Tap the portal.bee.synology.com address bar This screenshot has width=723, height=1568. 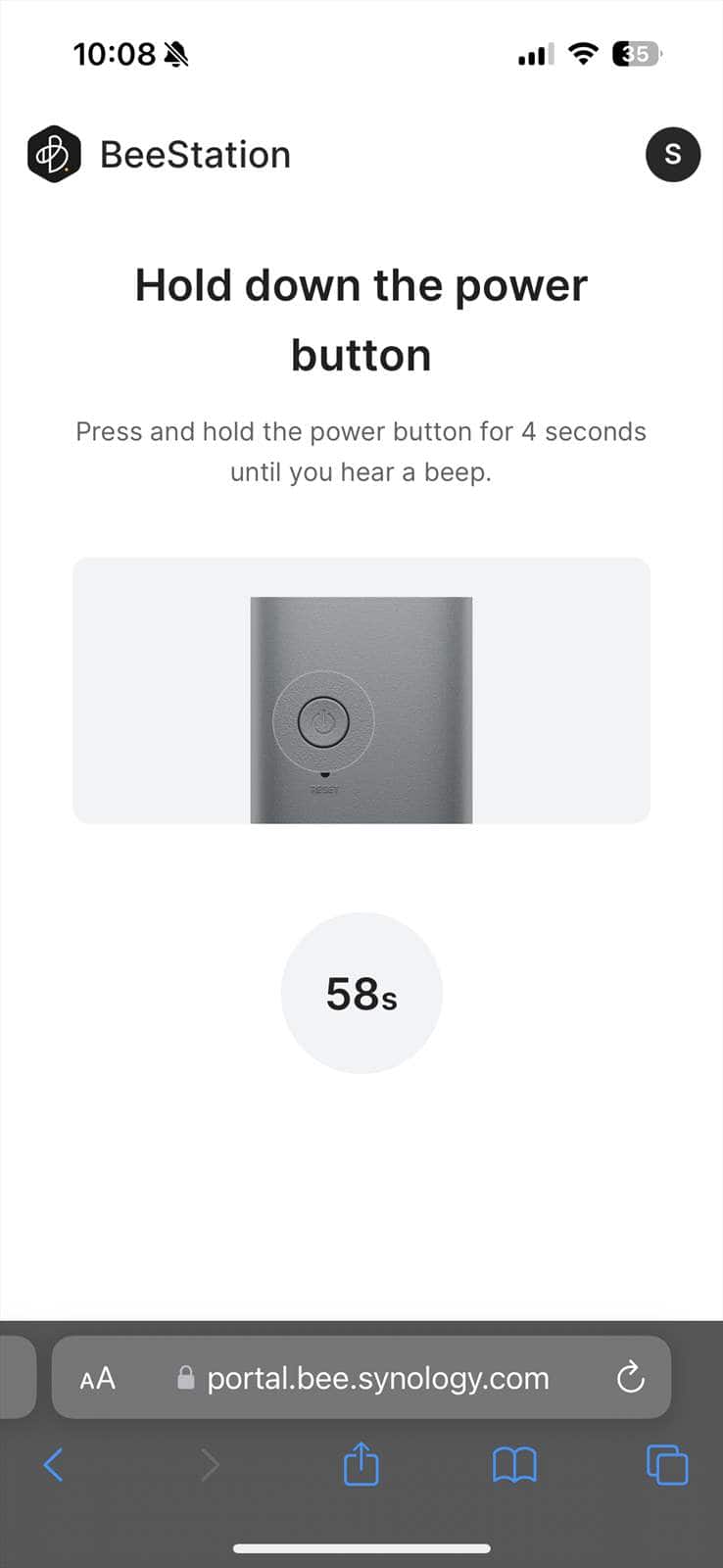tap(377, 1379)
